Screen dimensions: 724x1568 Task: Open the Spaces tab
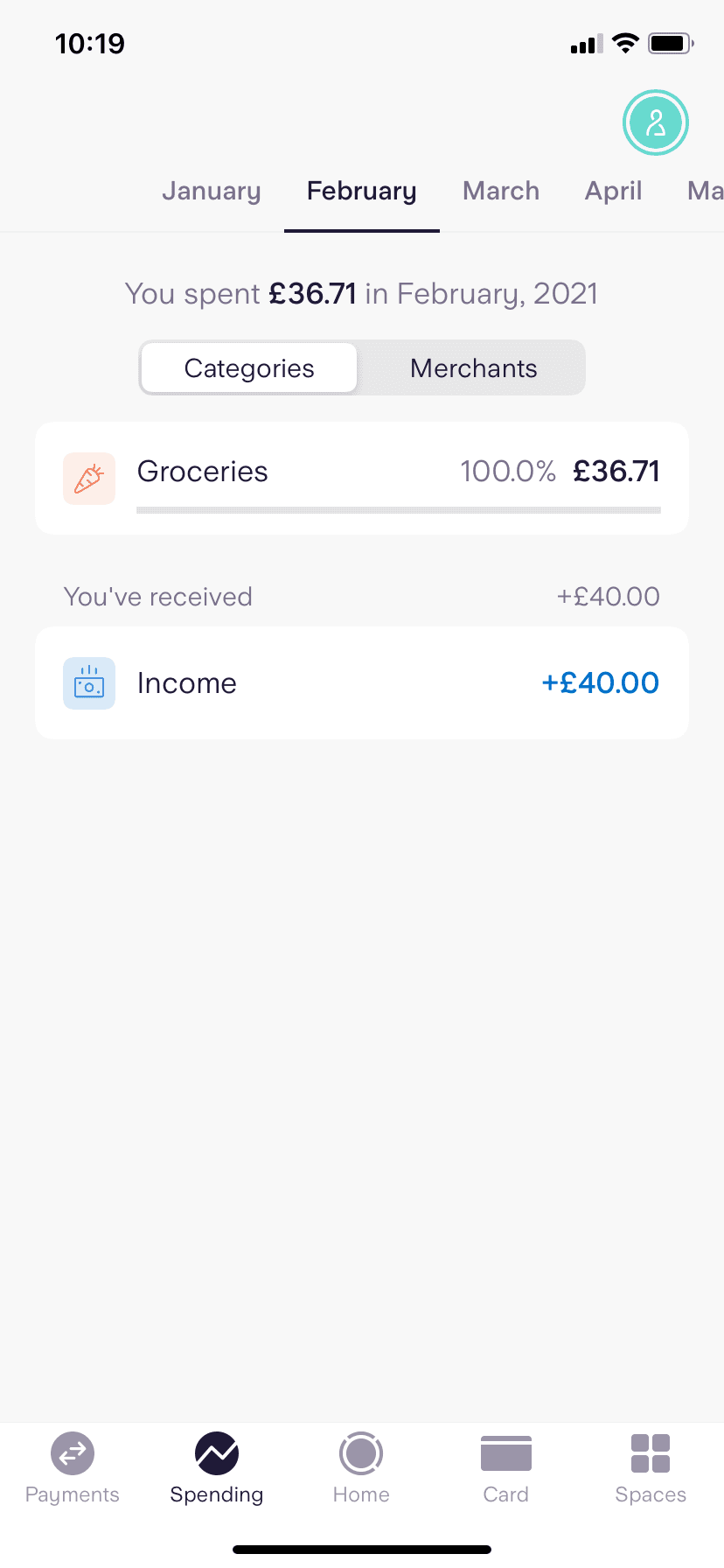tap(650, 1468)
